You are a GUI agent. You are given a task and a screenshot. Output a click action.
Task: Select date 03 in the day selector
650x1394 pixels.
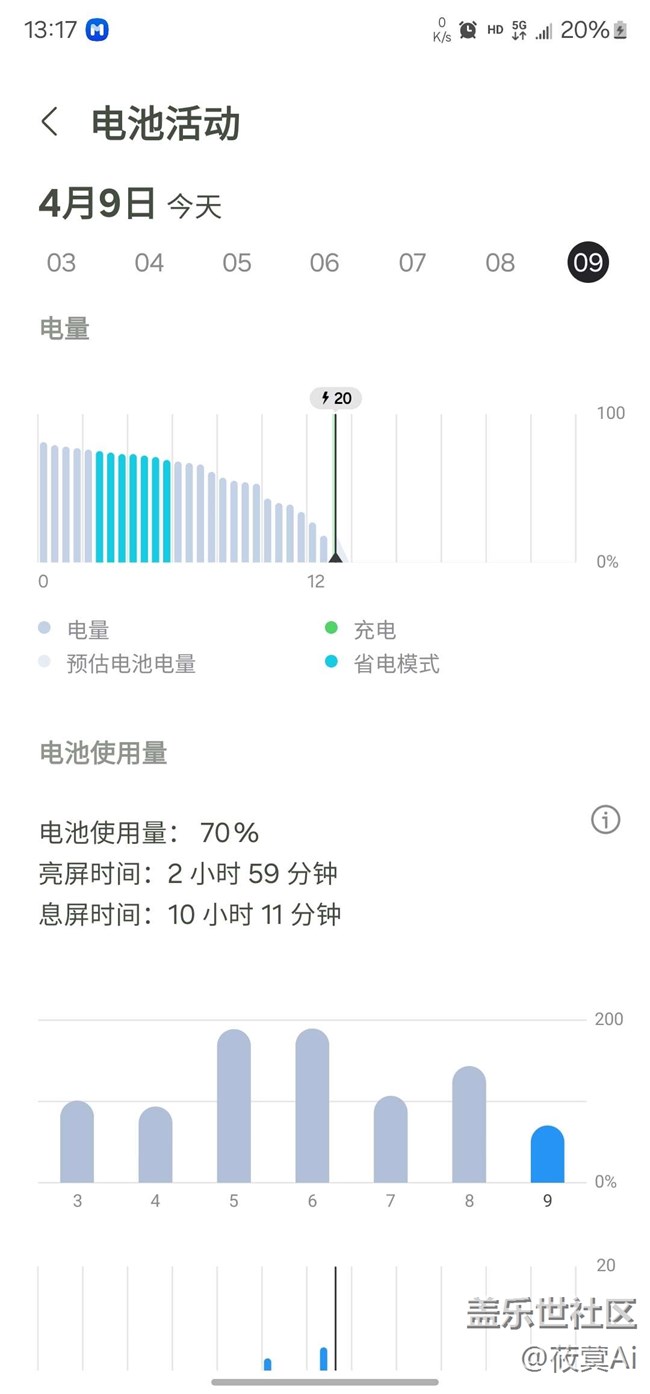coord(61,263)
